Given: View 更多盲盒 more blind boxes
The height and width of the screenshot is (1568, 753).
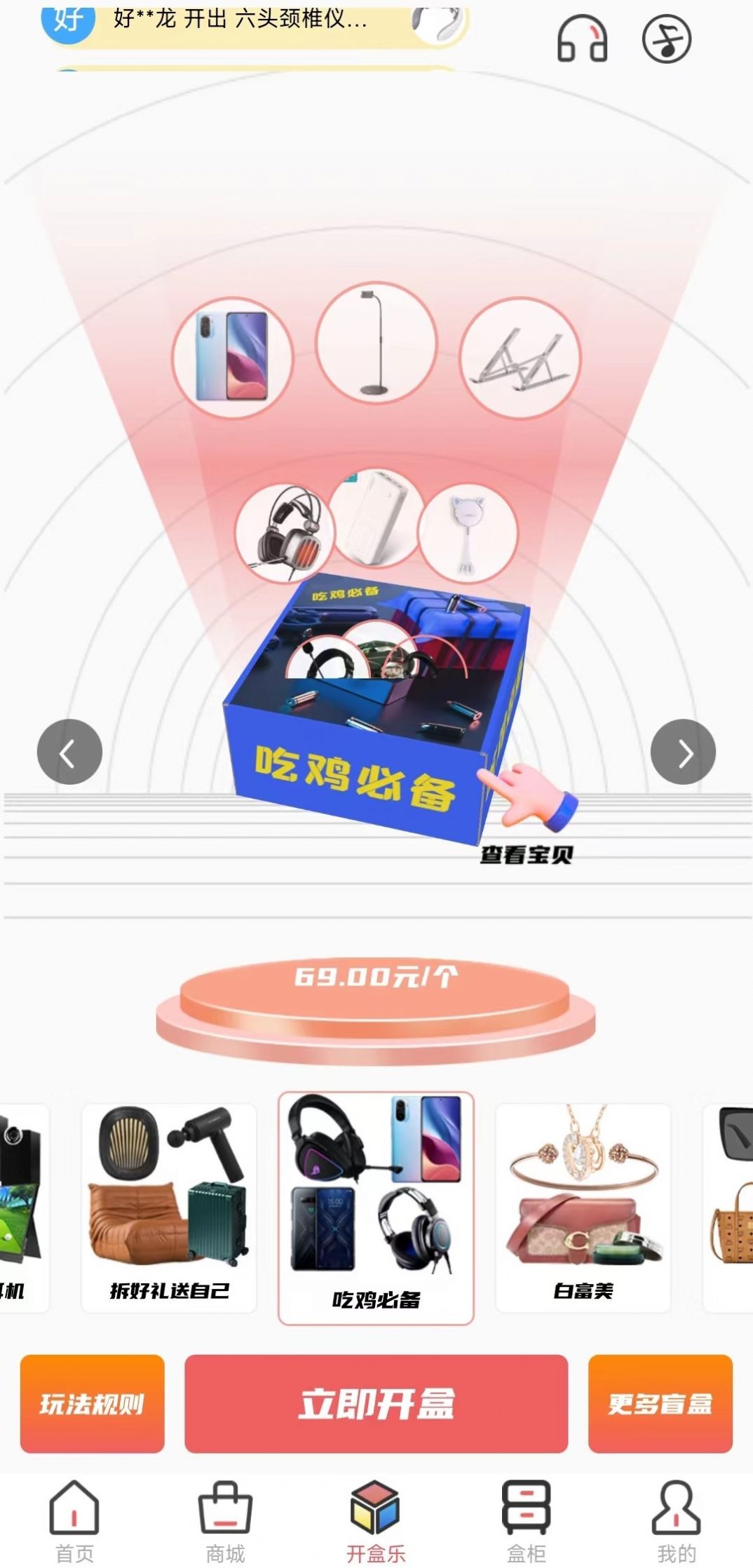Looking at the screenshot, I should pos(660,1404).
